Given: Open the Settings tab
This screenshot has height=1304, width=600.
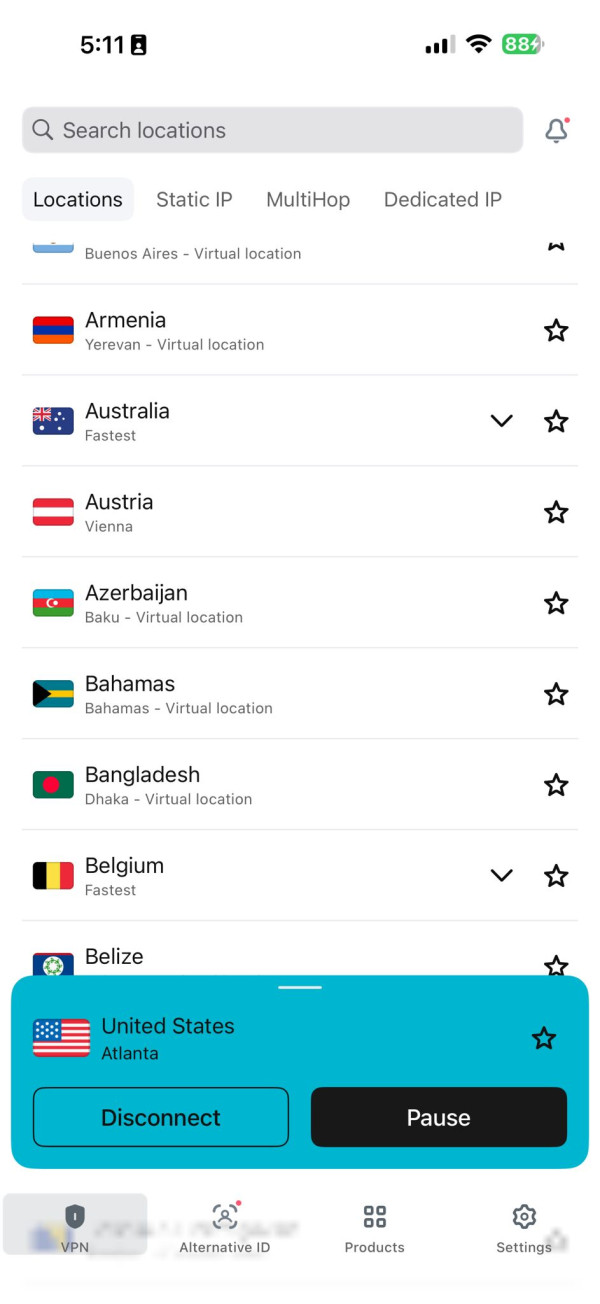Looking at the screenshot, I should (524, 1228).
